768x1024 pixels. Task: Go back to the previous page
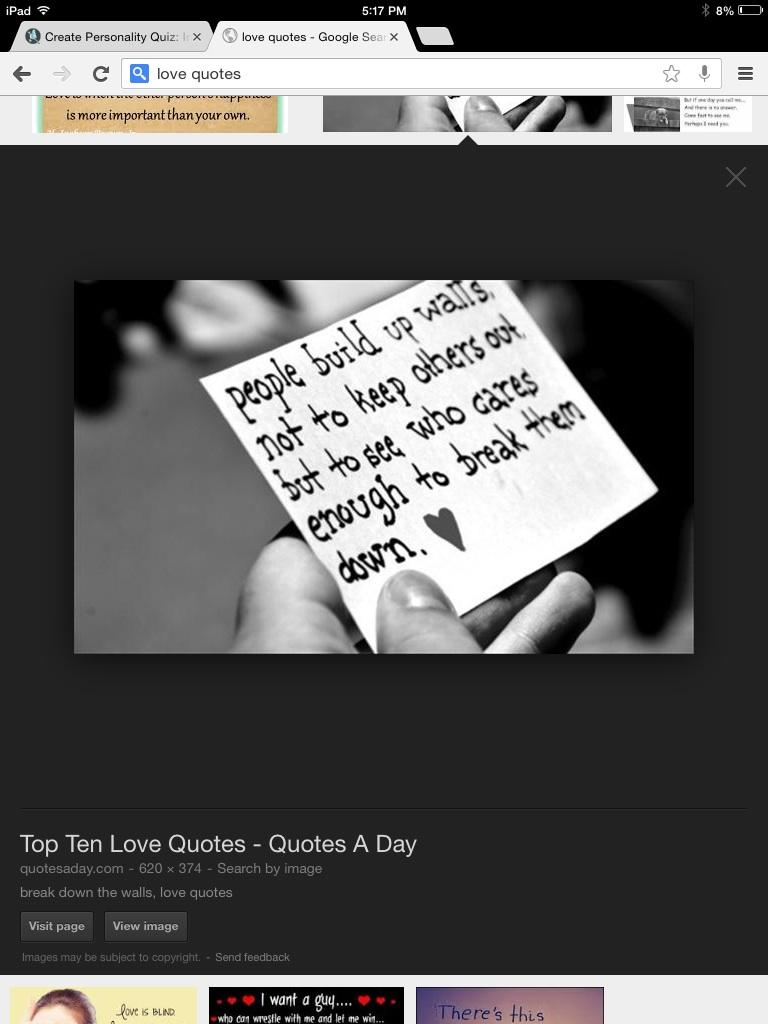(22, 74)
